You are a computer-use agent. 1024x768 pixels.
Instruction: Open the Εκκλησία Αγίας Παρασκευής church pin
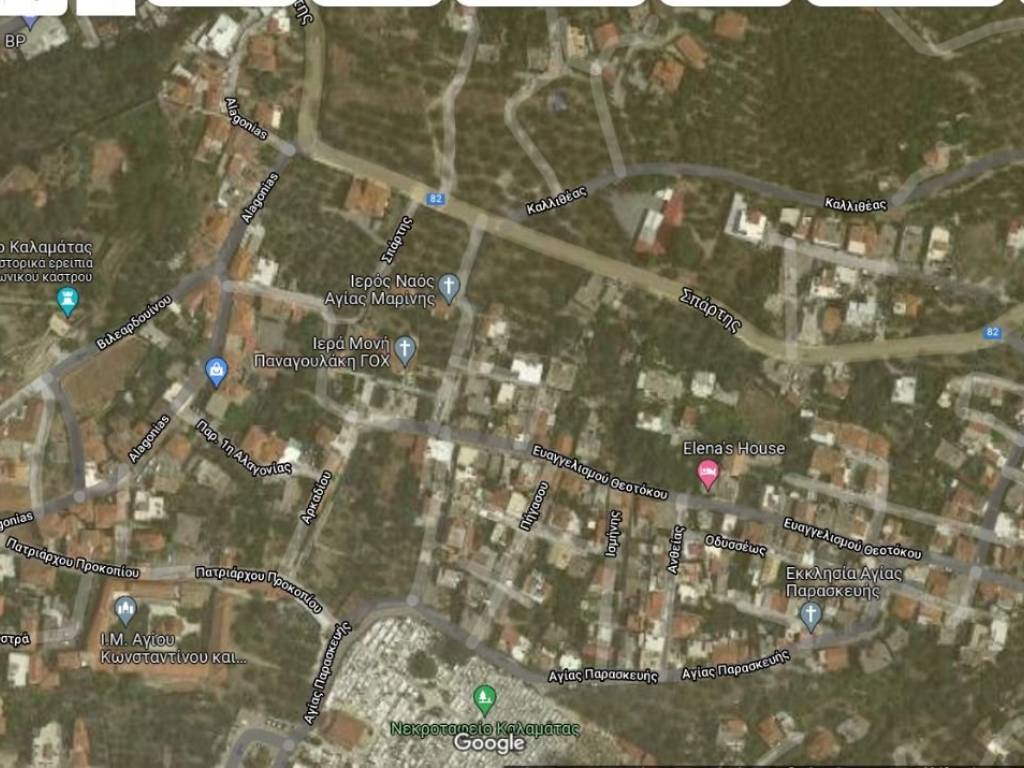tap(811, 613)
